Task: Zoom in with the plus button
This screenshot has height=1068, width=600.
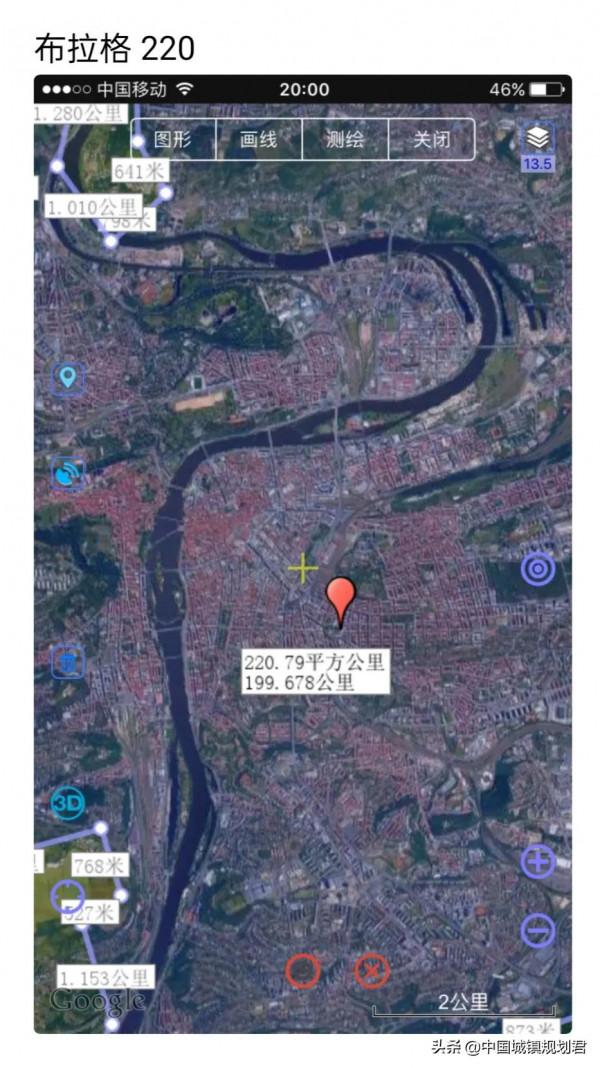Action: [x=538, y=861]
